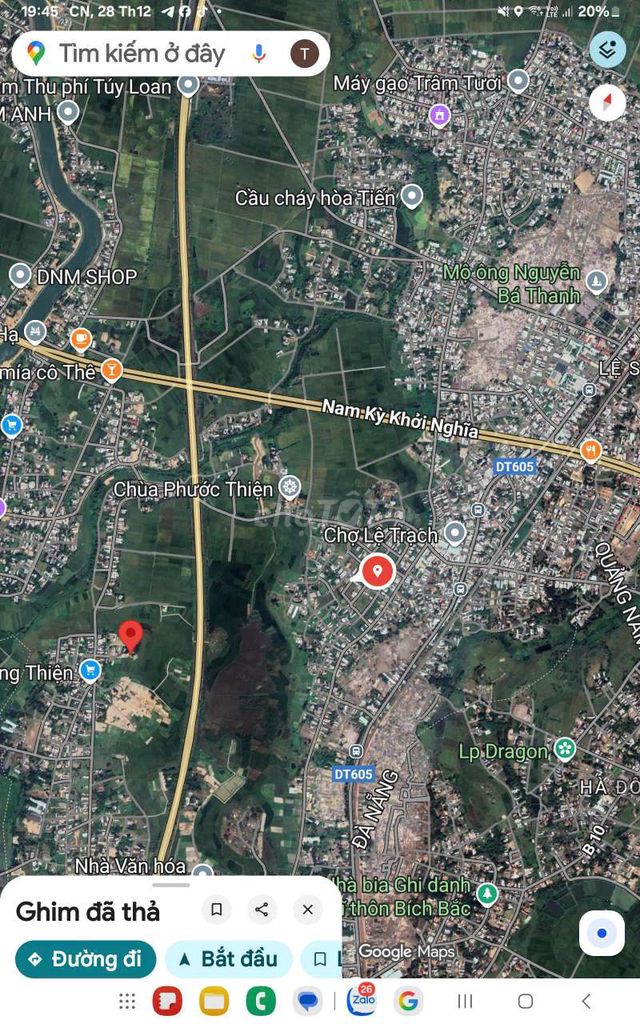The height and width of the screenshot is (1024, 640).
Task: Open the app drawer grid in the taskbar
Action: (x=127, y=1000)
